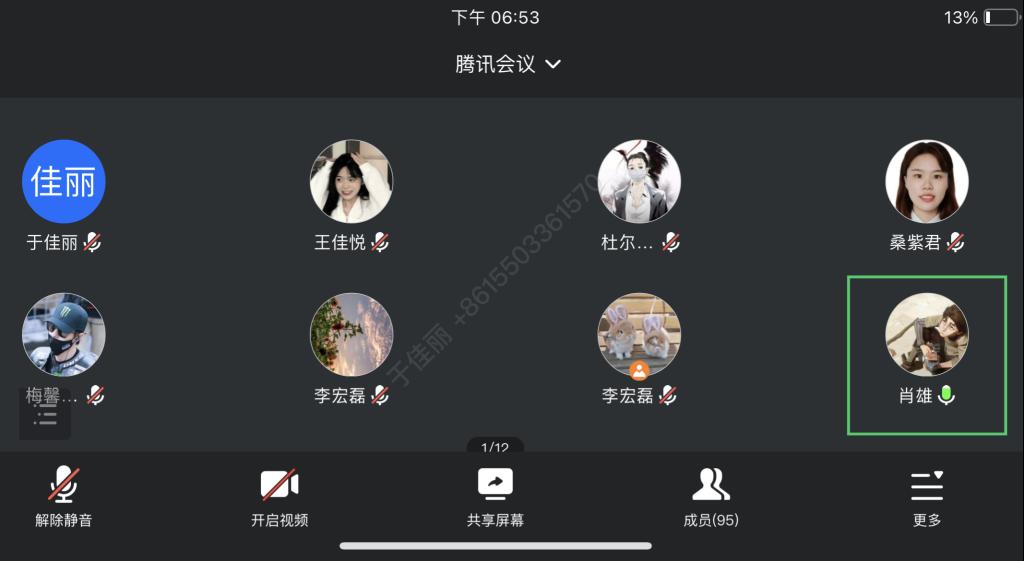Start 共享屏幕 screen sharing
Viewport: 1024px width, 561px height.
pos(495,496)
